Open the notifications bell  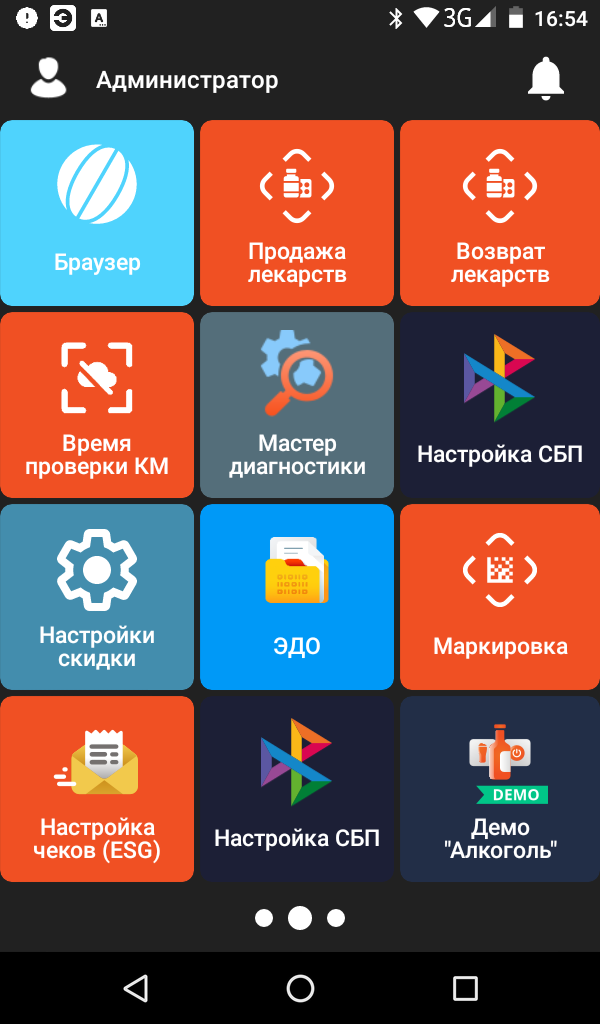pyautogui.click(x=546, y=79)
